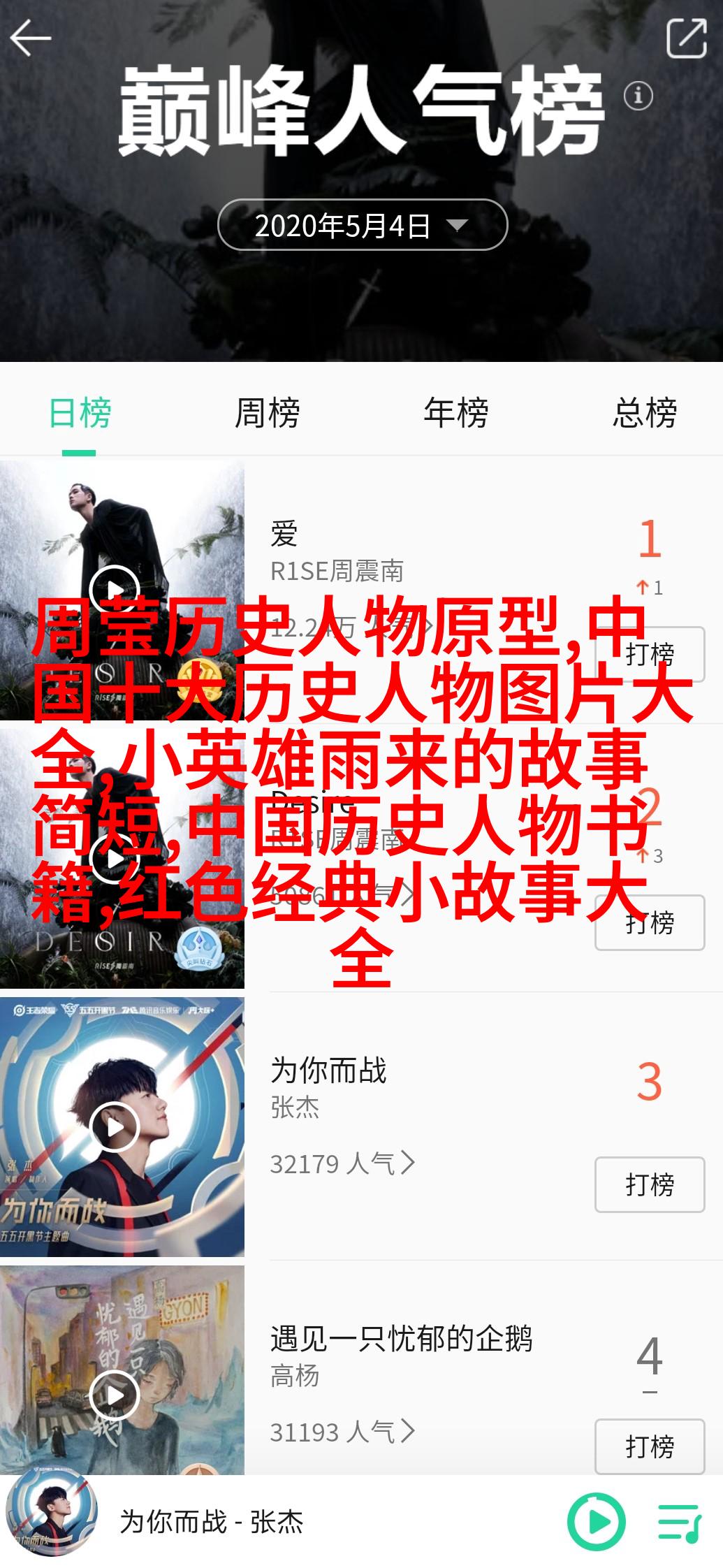Tap 打榜 for 遇见一只忧郁的企鹅

(x=649, y=1446)
